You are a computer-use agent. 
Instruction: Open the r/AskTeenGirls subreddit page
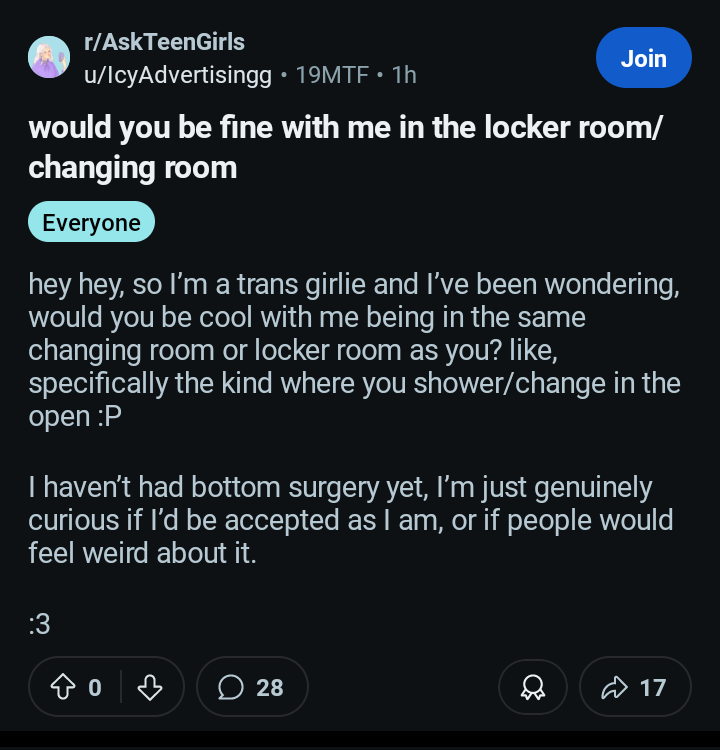coord(165,42)
